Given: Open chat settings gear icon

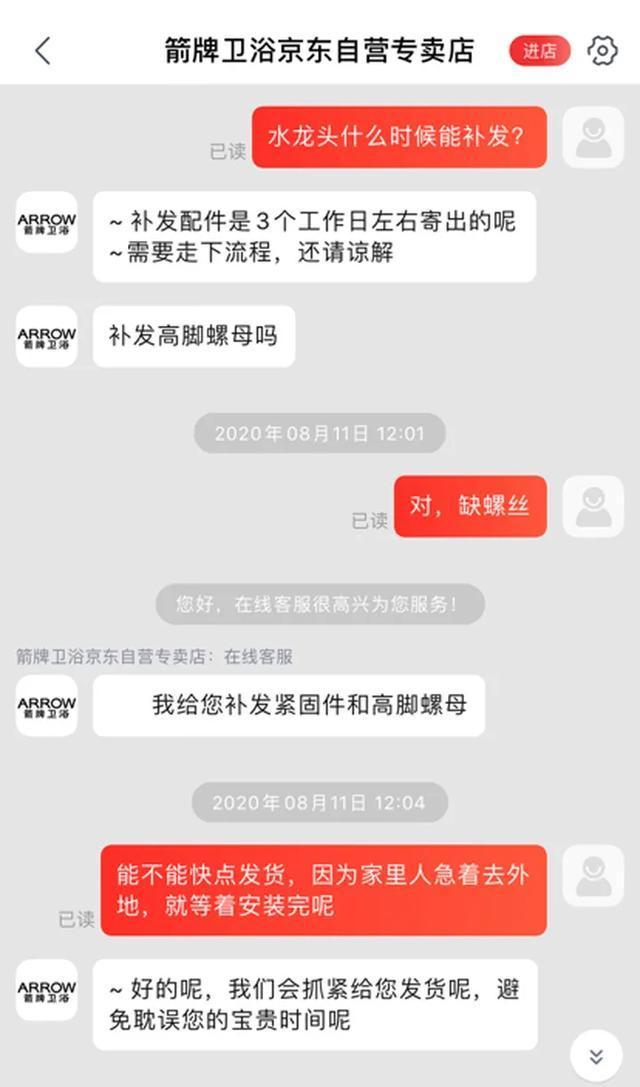Looking at the screenshot, I should coord(602,51).
